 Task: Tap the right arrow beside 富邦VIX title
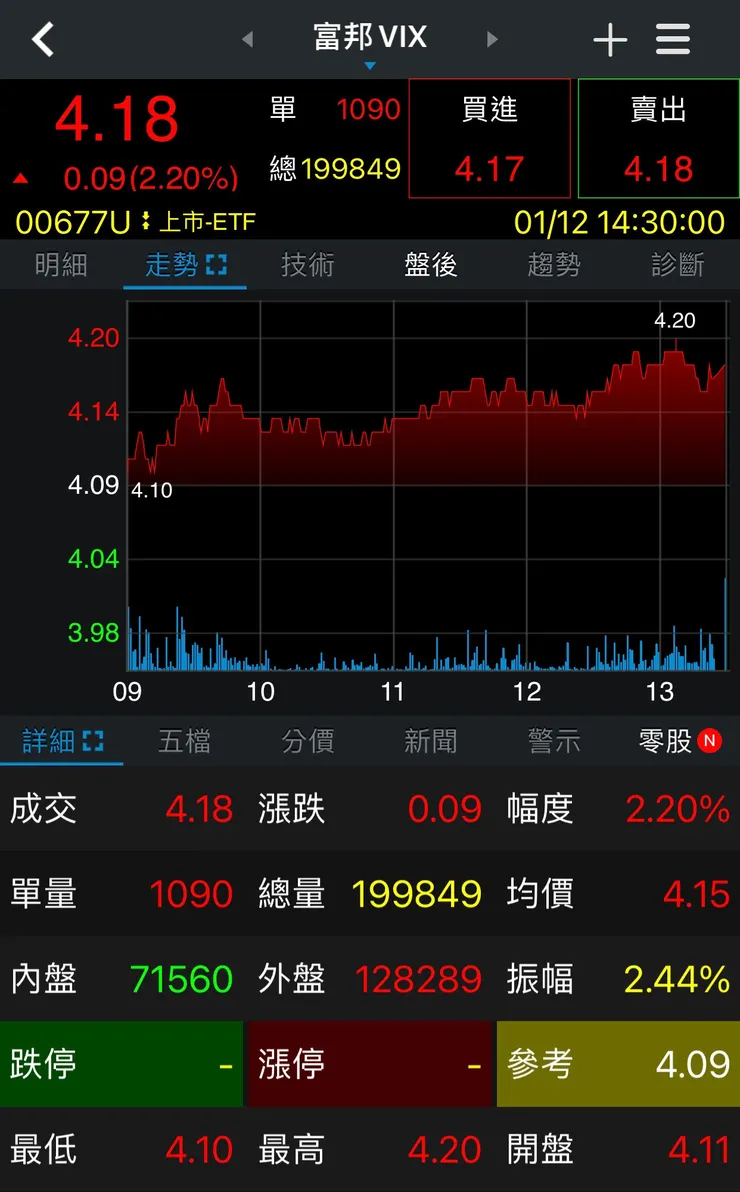point(492,38)
